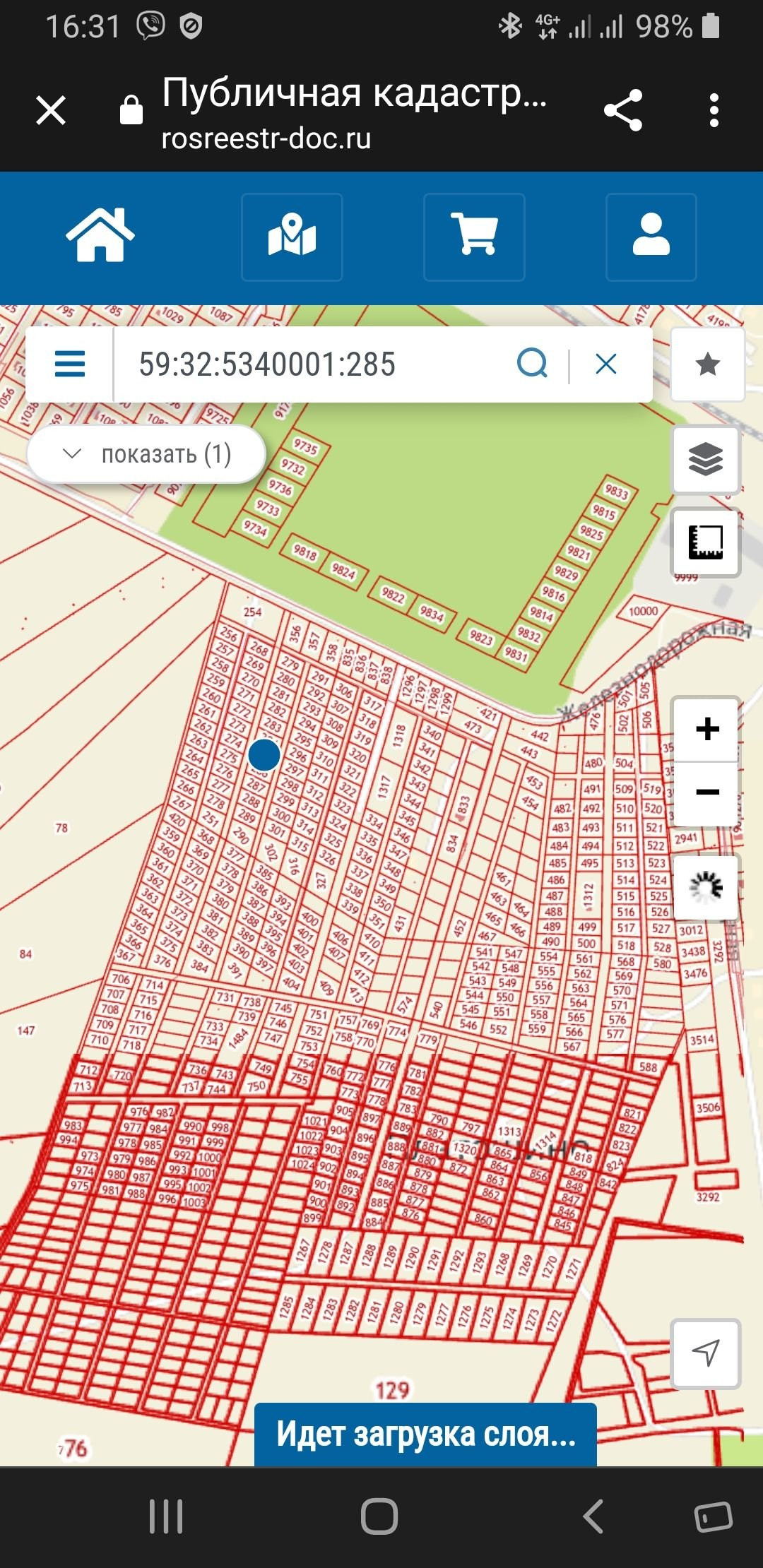Viewport: 763px width, 1568px height.
Task: Go back using the system back button
Action: pyautogui.click(x=593, y=1516)
